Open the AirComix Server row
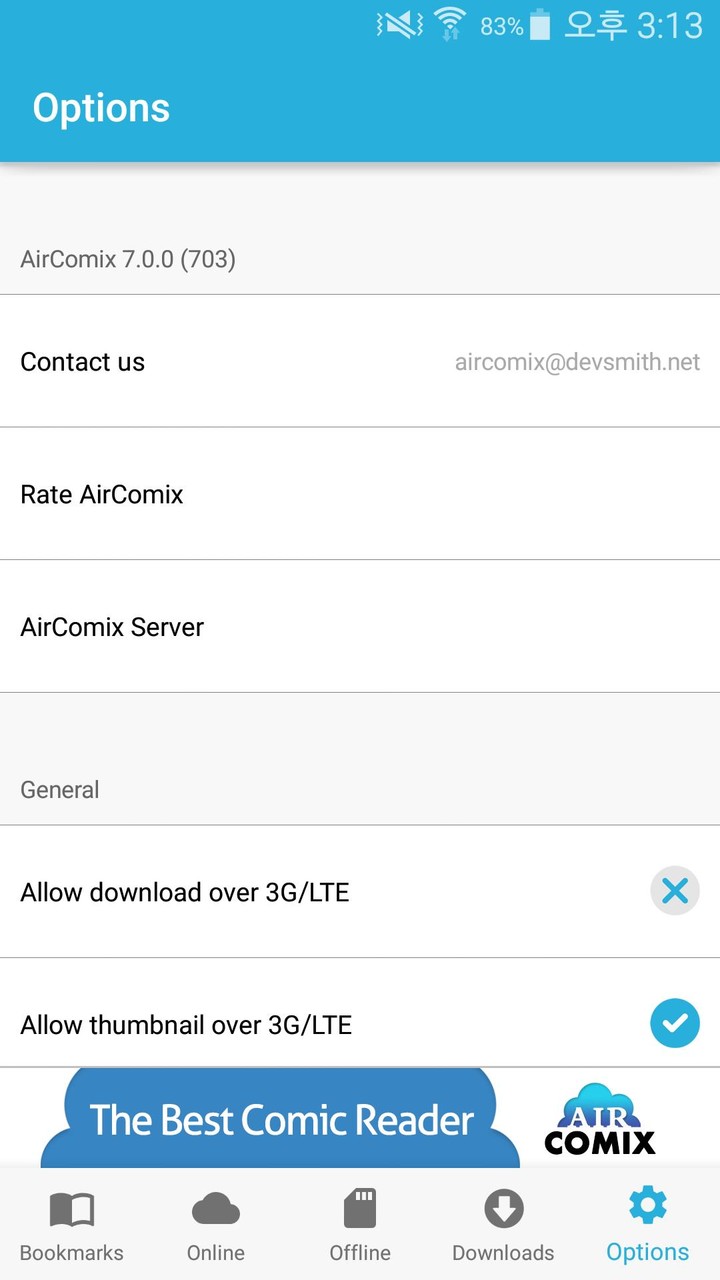720x1280 pixels. (360, 627)
